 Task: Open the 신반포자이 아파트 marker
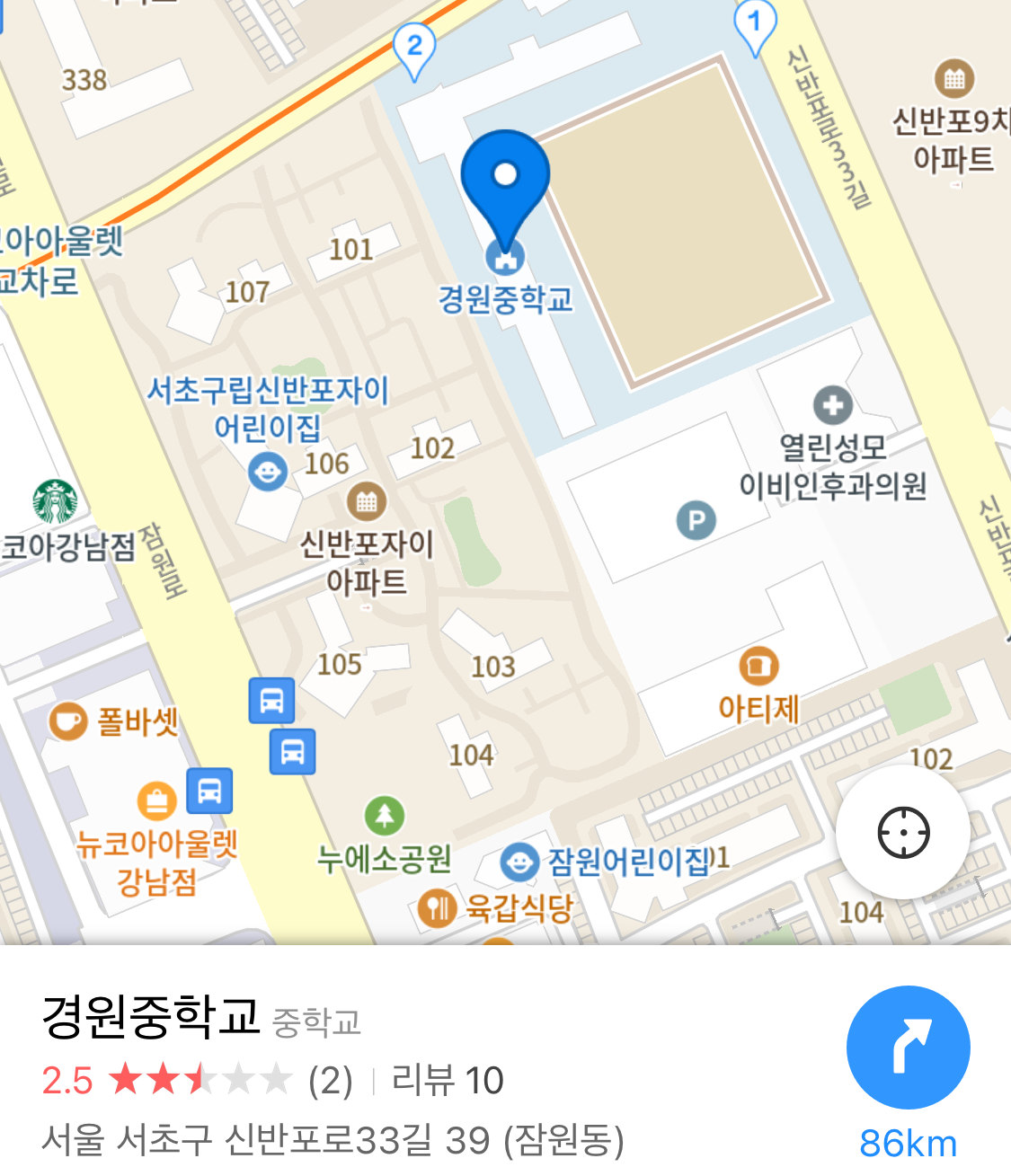tap(366, 501)
